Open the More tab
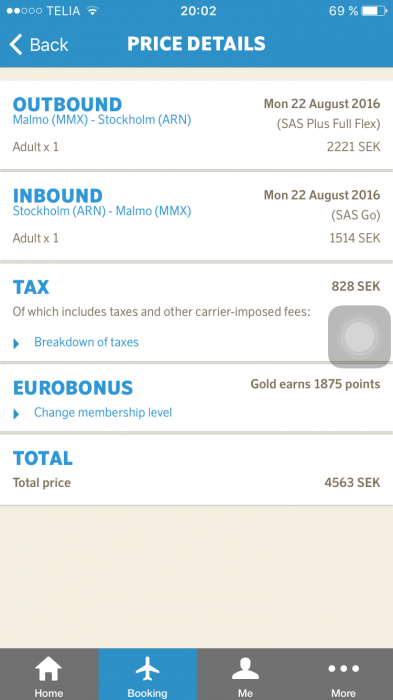 point(344,674)
